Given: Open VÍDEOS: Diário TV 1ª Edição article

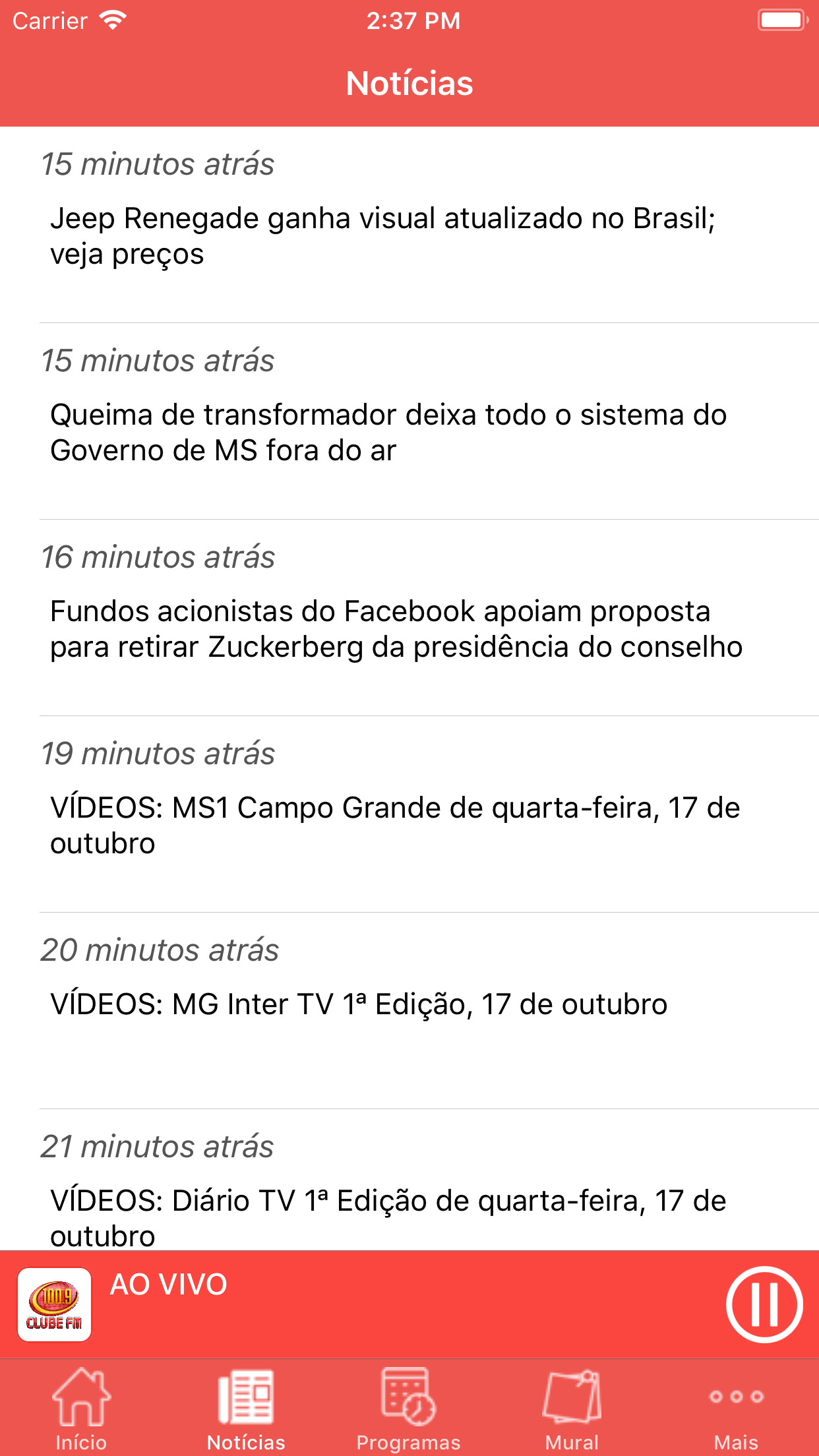Looking at the screenshot, I should coord(409,1180).
